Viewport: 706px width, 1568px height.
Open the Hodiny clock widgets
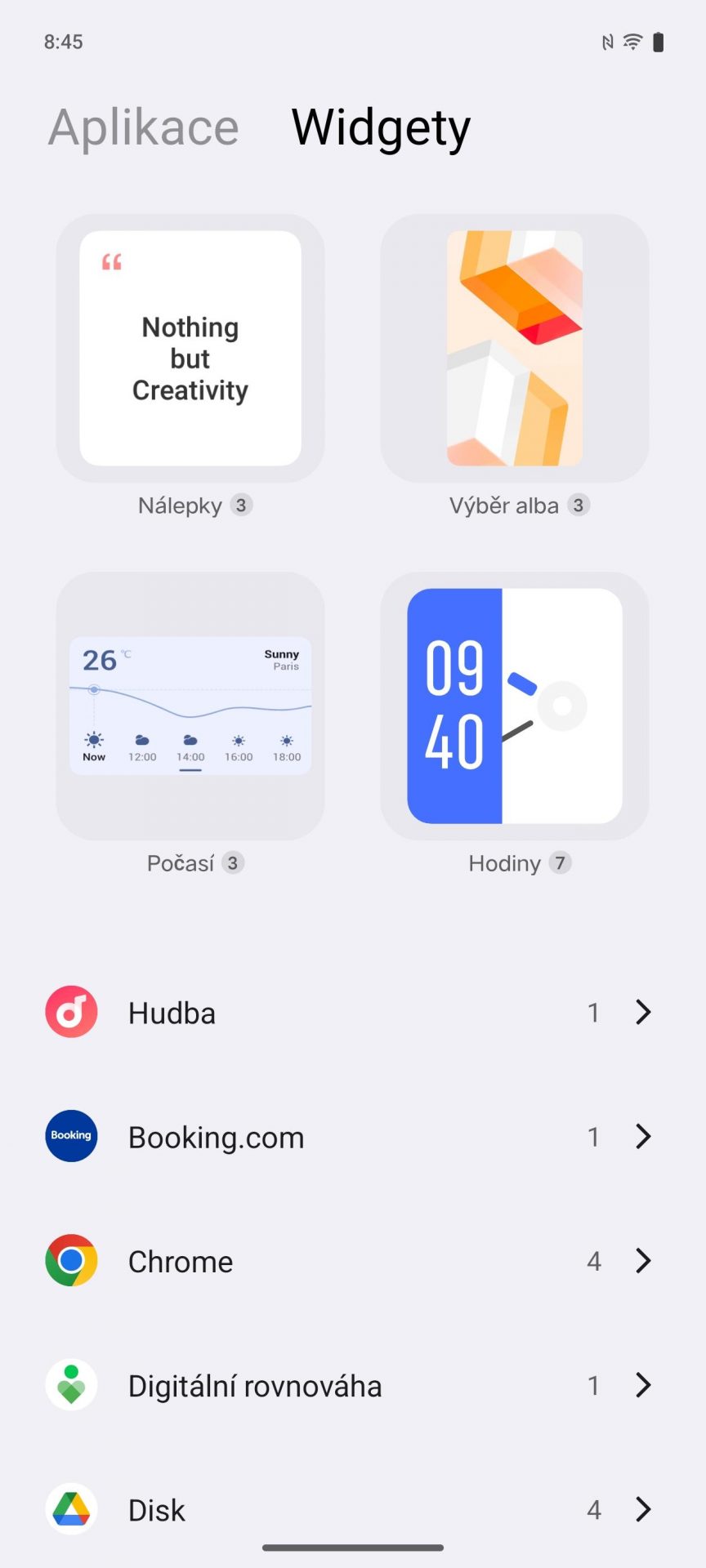tap(515, 706)
